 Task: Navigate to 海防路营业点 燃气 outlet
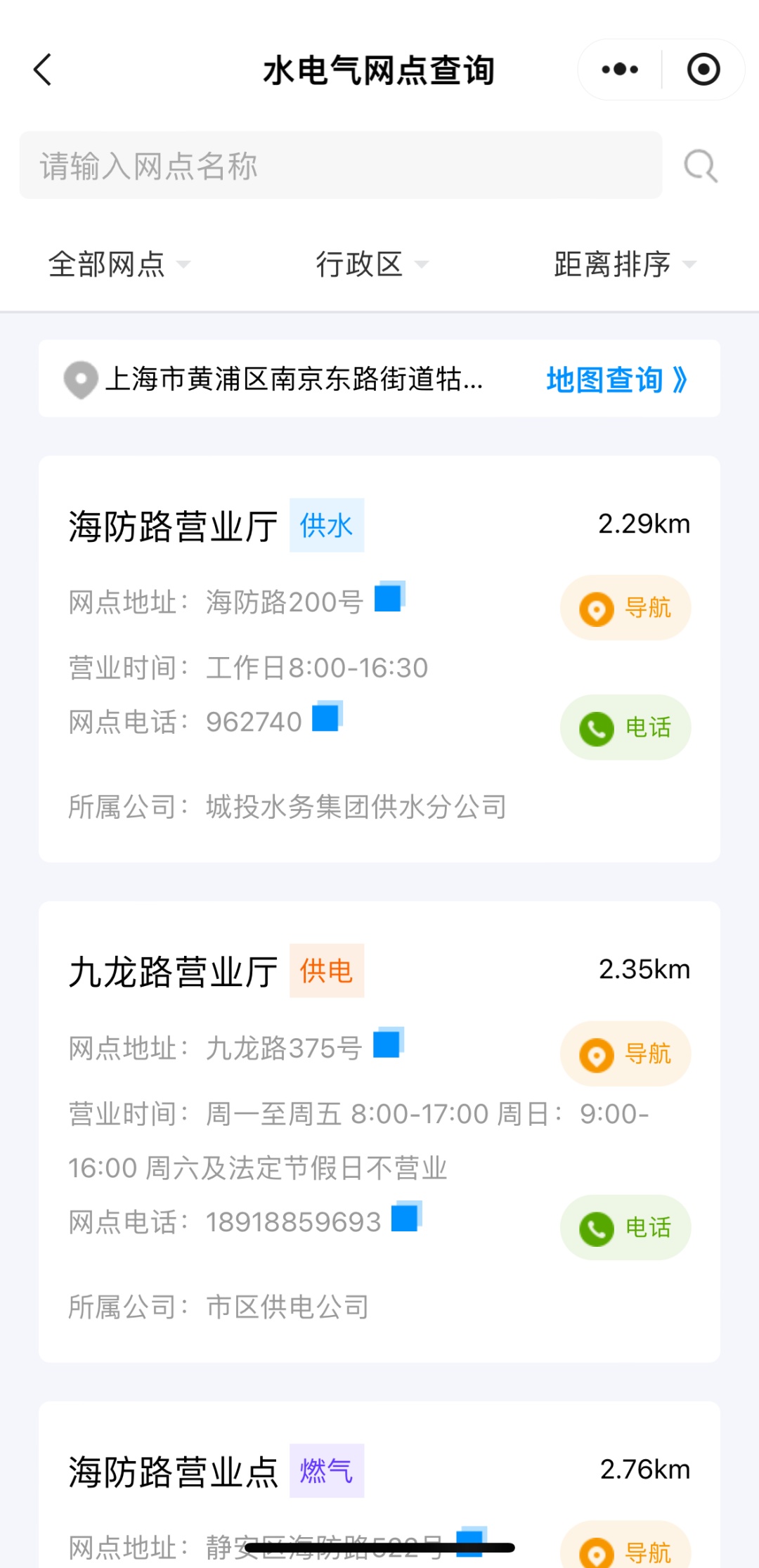pyautogui.click(x=625, y=1550)
